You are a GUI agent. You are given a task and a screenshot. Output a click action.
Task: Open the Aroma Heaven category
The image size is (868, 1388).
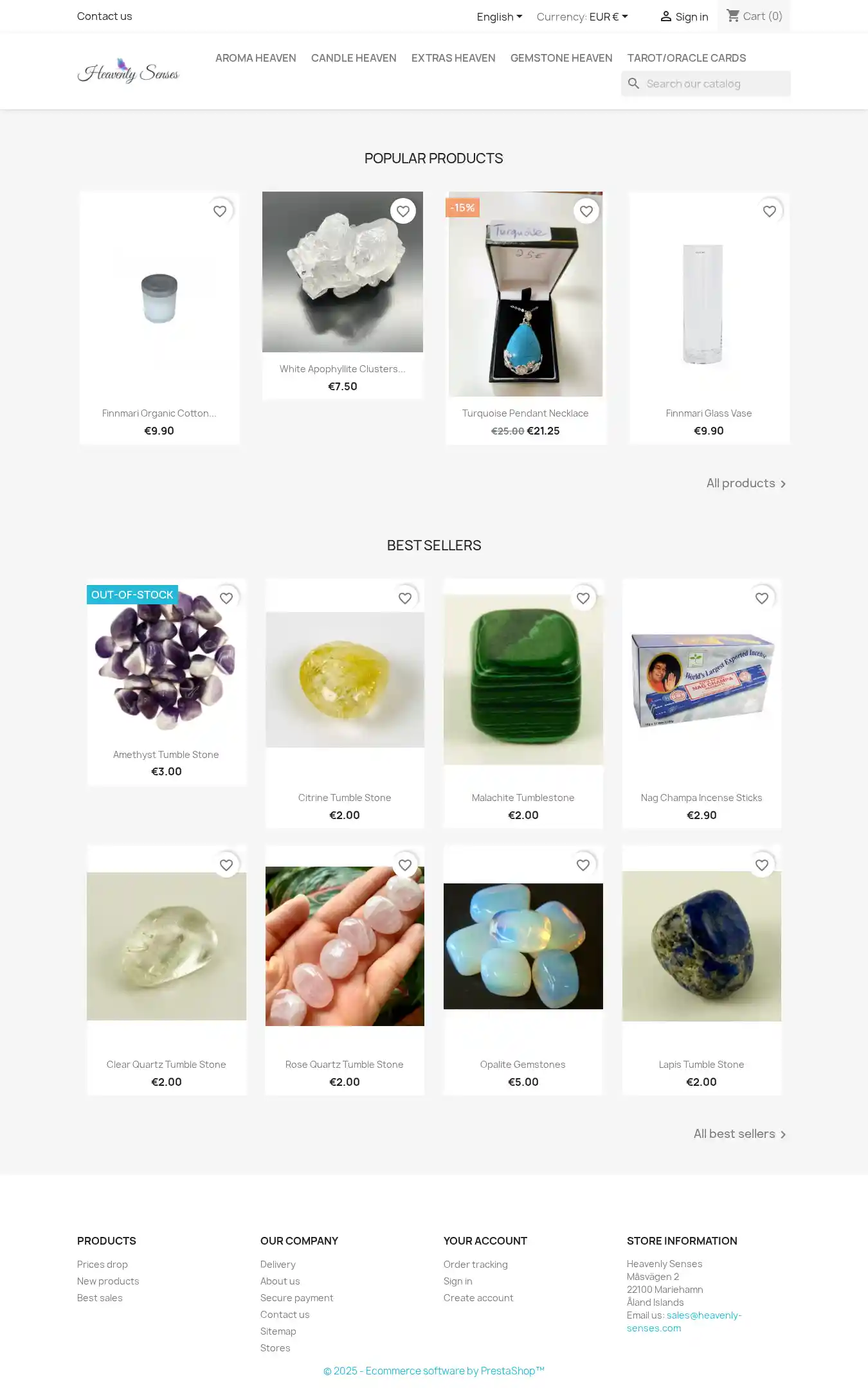(x=255, y=58)
